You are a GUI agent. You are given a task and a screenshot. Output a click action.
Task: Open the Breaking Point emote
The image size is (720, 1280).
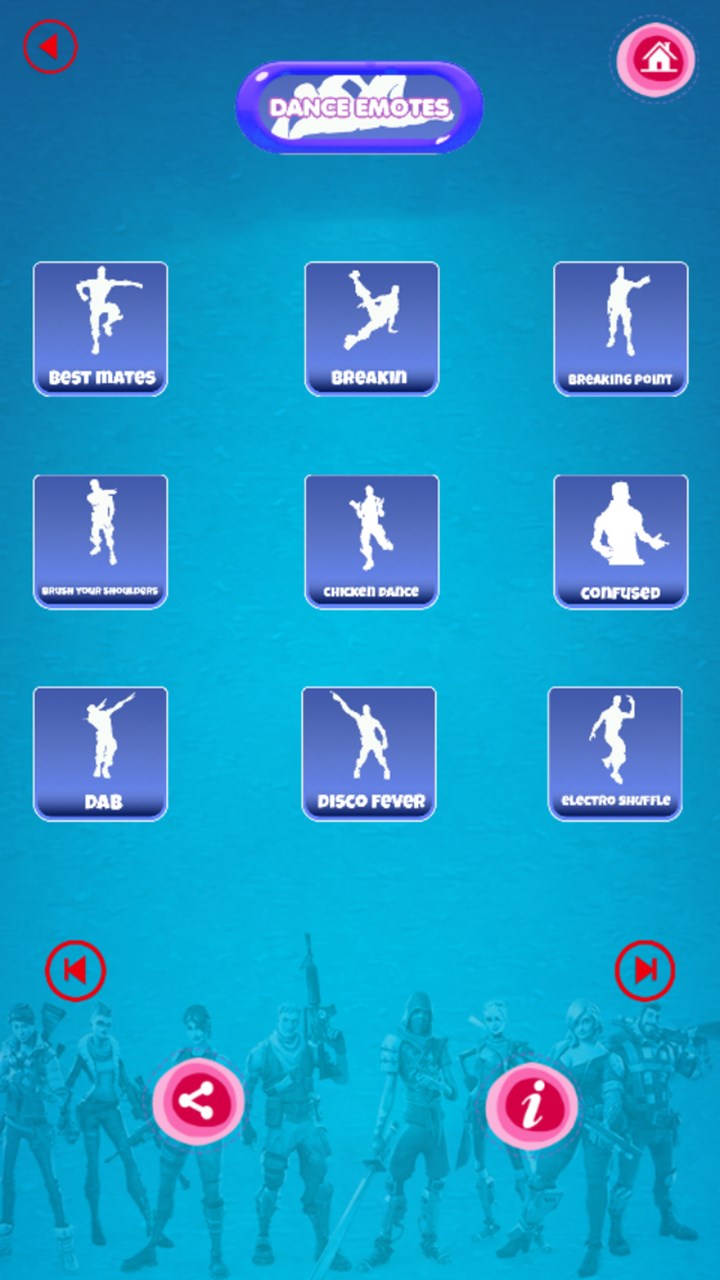pos(620,329)
